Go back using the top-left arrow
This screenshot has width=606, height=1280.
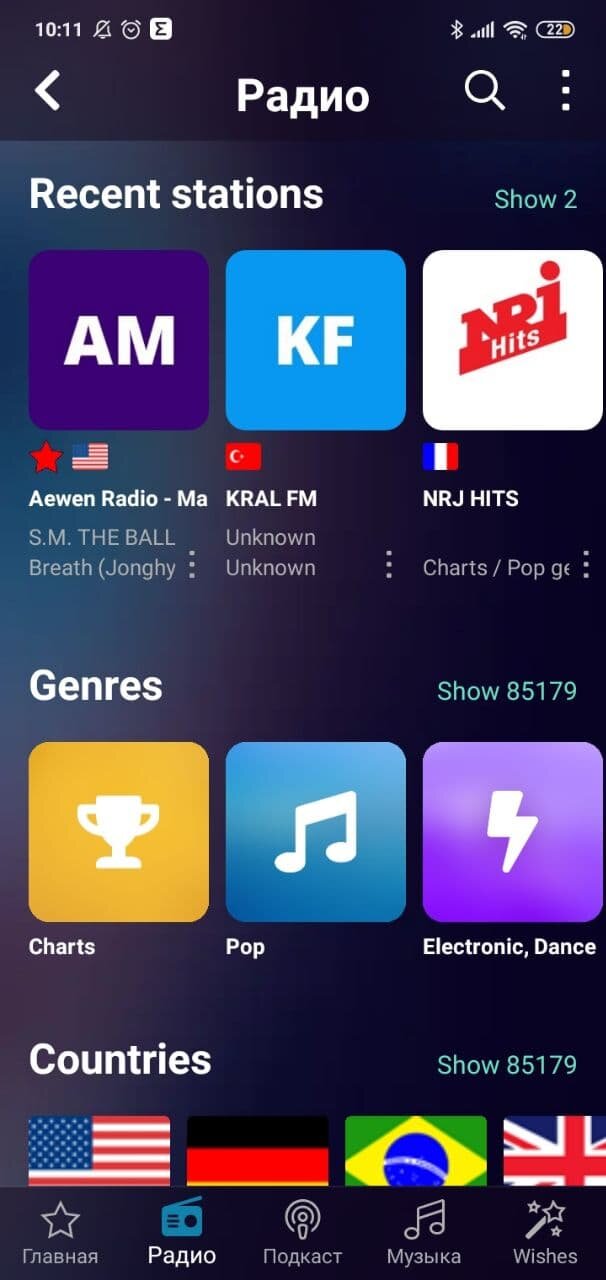pyautogui.click(x=47, y=91)
